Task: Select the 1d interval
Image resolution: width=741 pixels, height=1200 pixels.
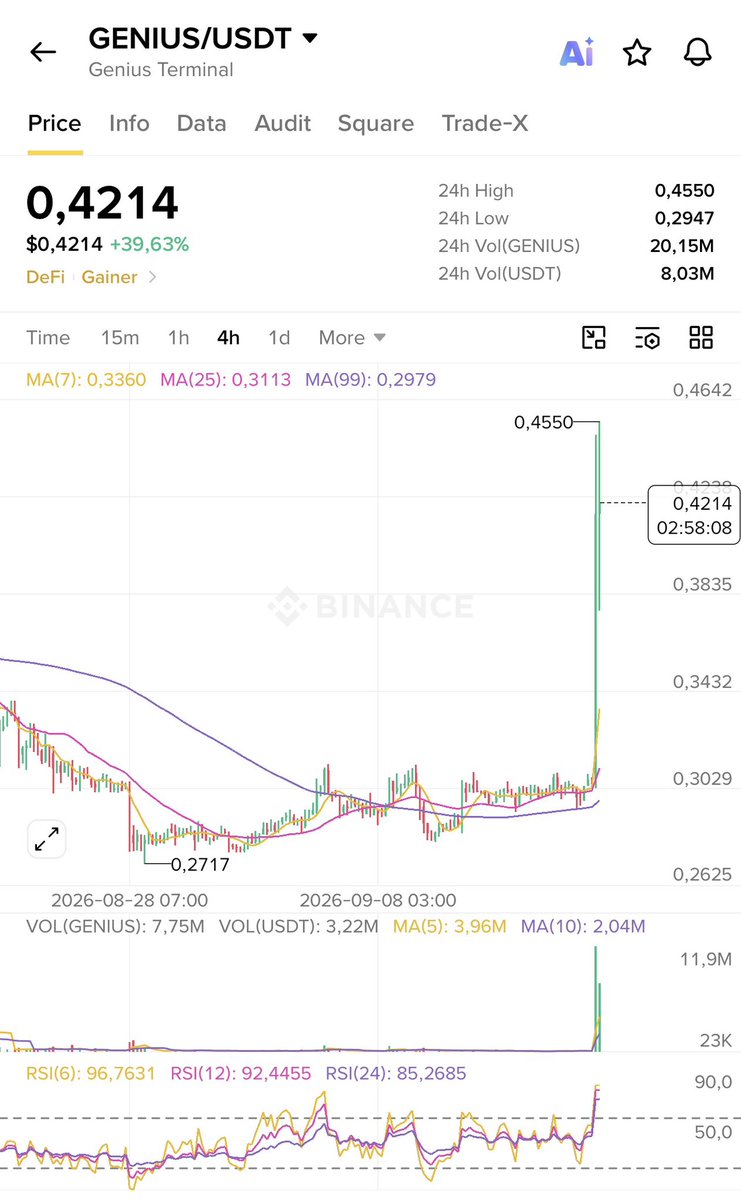Action: coord(279,338)
